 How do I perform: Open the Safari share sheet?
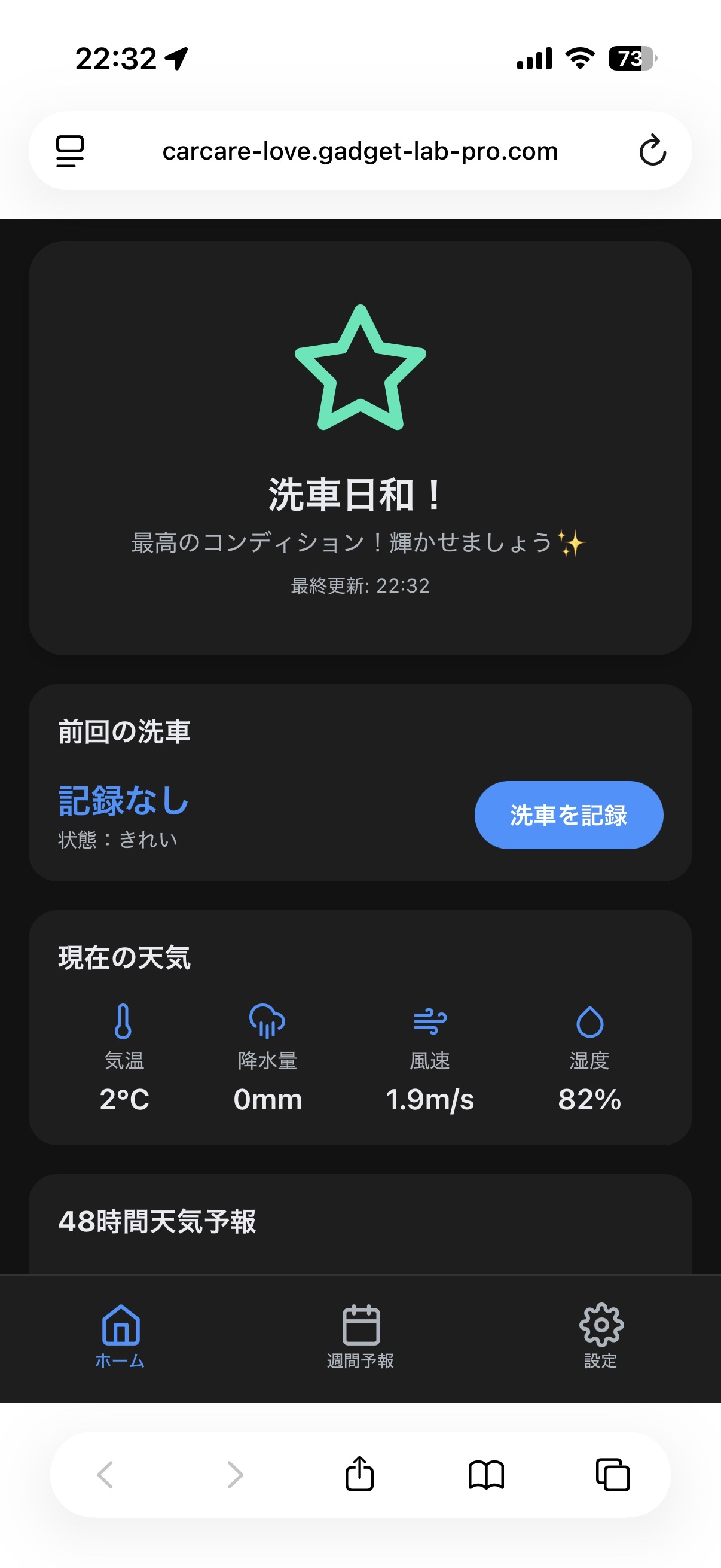coord(360,1473)
